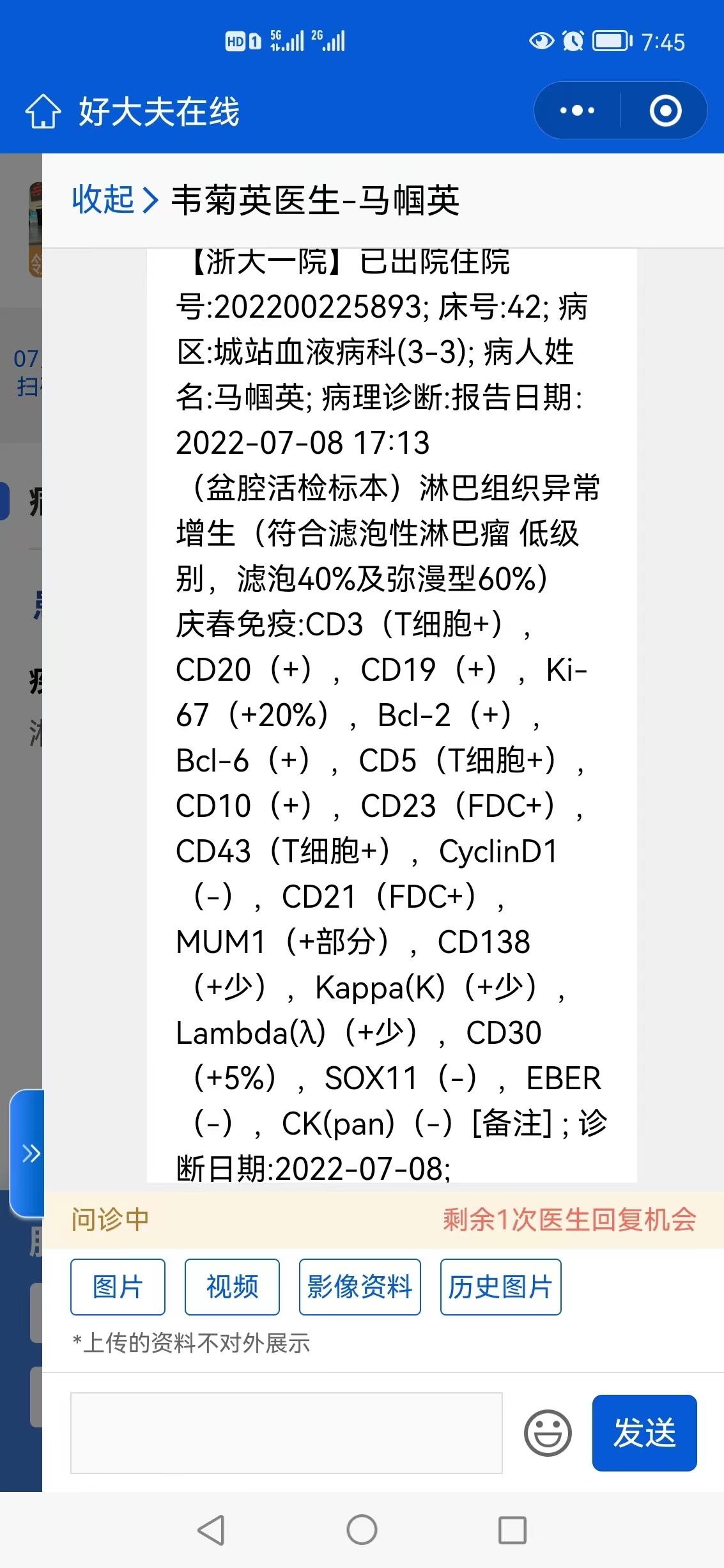Focus the message text input box

286,1432
